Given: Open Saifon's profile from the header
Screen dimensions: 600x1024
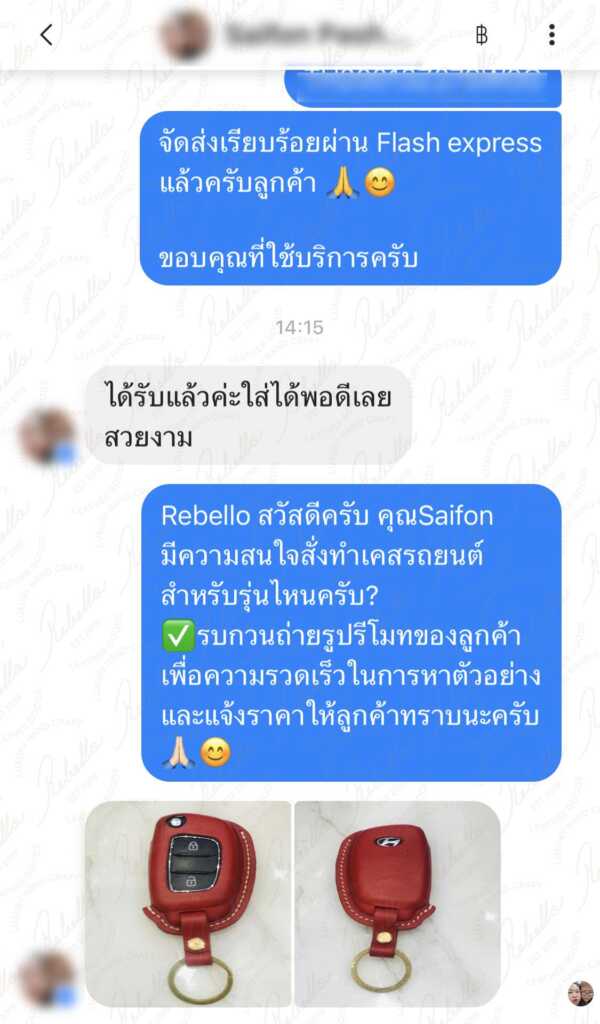Looking at the screenshot, I should click(290, 35).
